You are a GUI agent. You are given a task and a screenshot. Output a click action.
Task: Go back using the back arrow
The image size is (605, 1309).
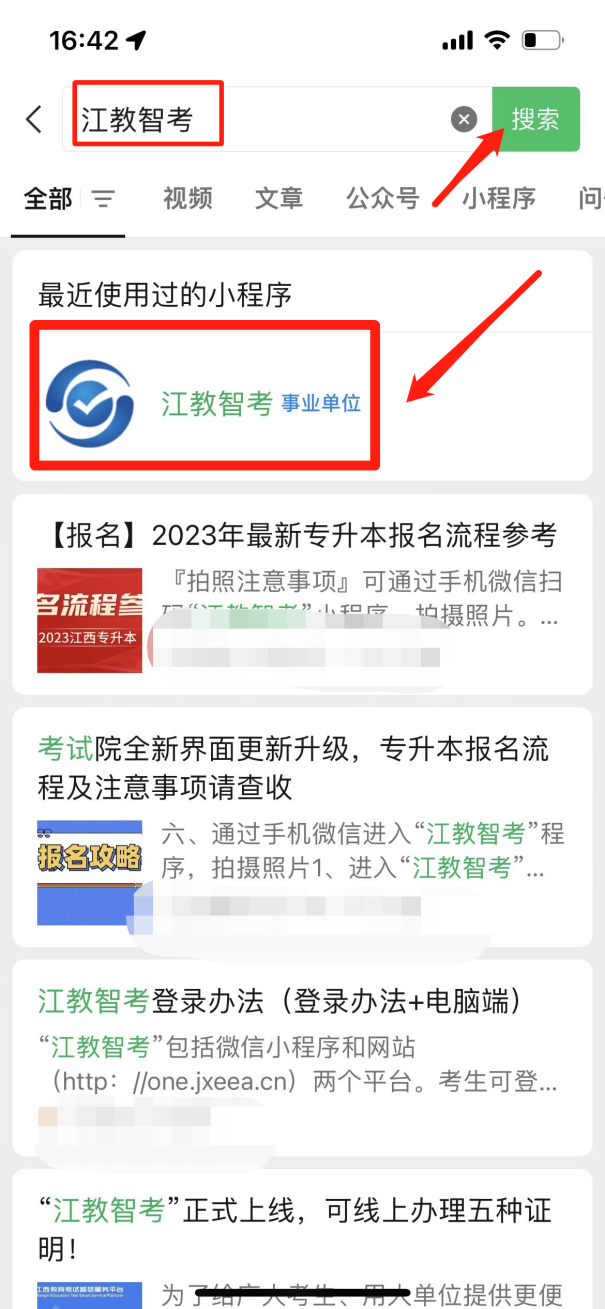click(34, 120)
